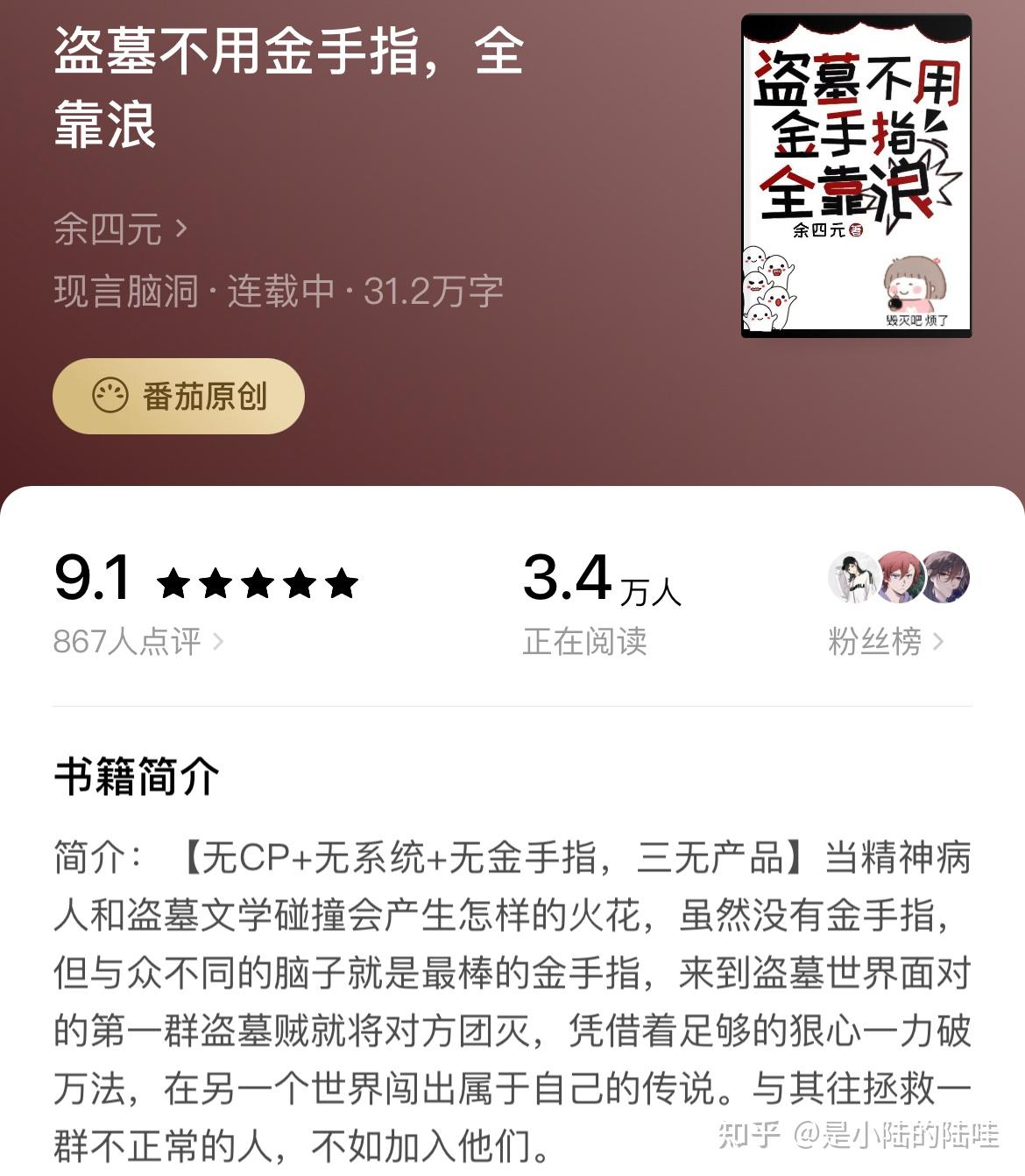Open author 余四元's profile
The width and height of the screenshot is (1025, 1176).
tap(120, 229)
